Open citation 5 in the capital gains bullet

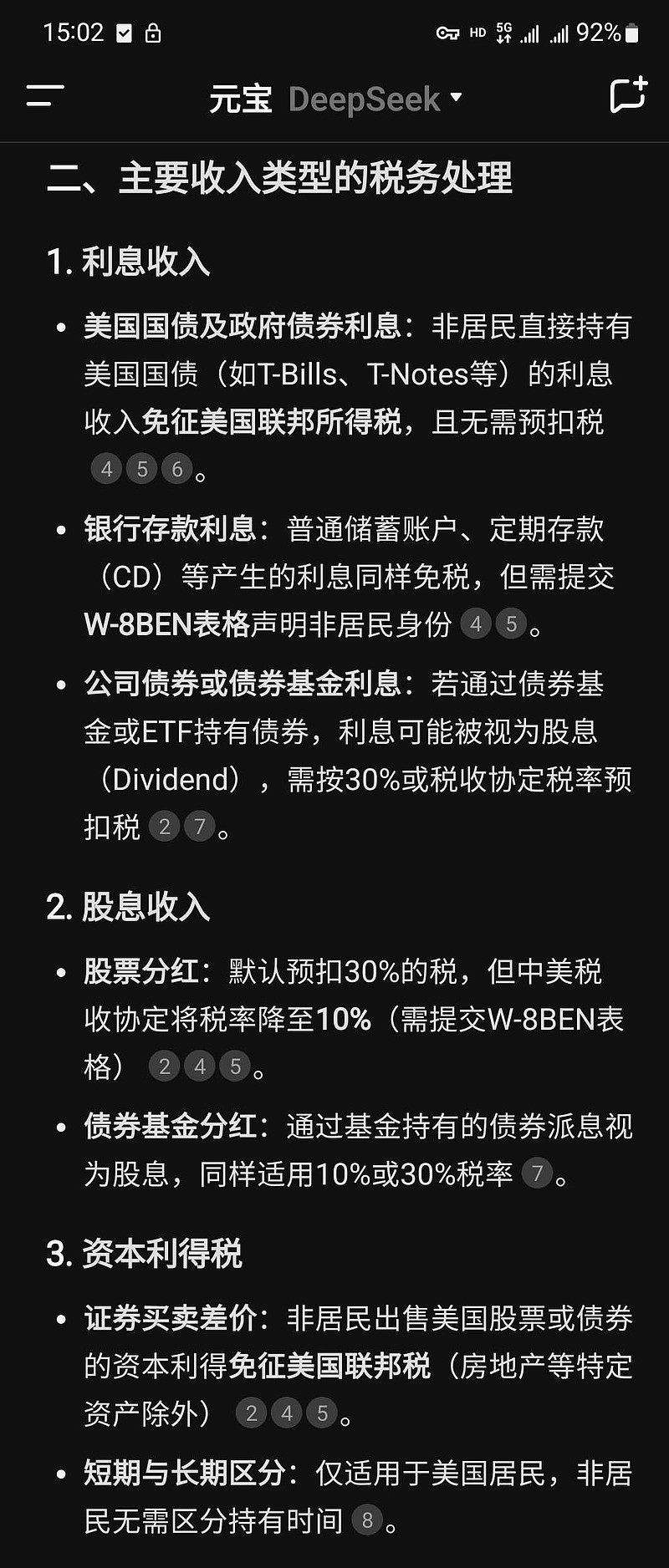[x=321, y=1413]
